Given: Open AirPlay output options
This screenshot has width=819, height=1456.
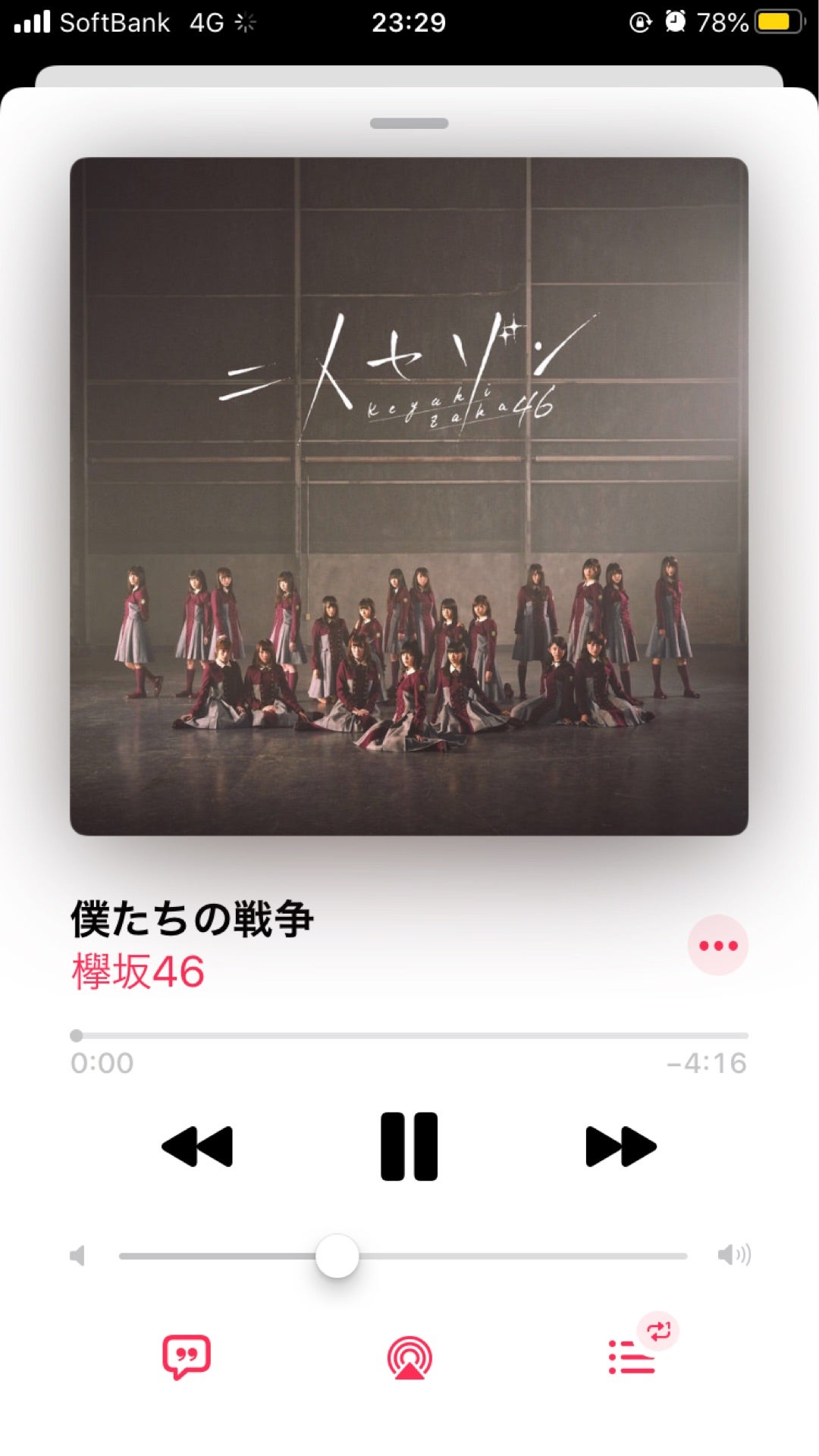Looking at the screenshot, I should [x=409, y=1357].
